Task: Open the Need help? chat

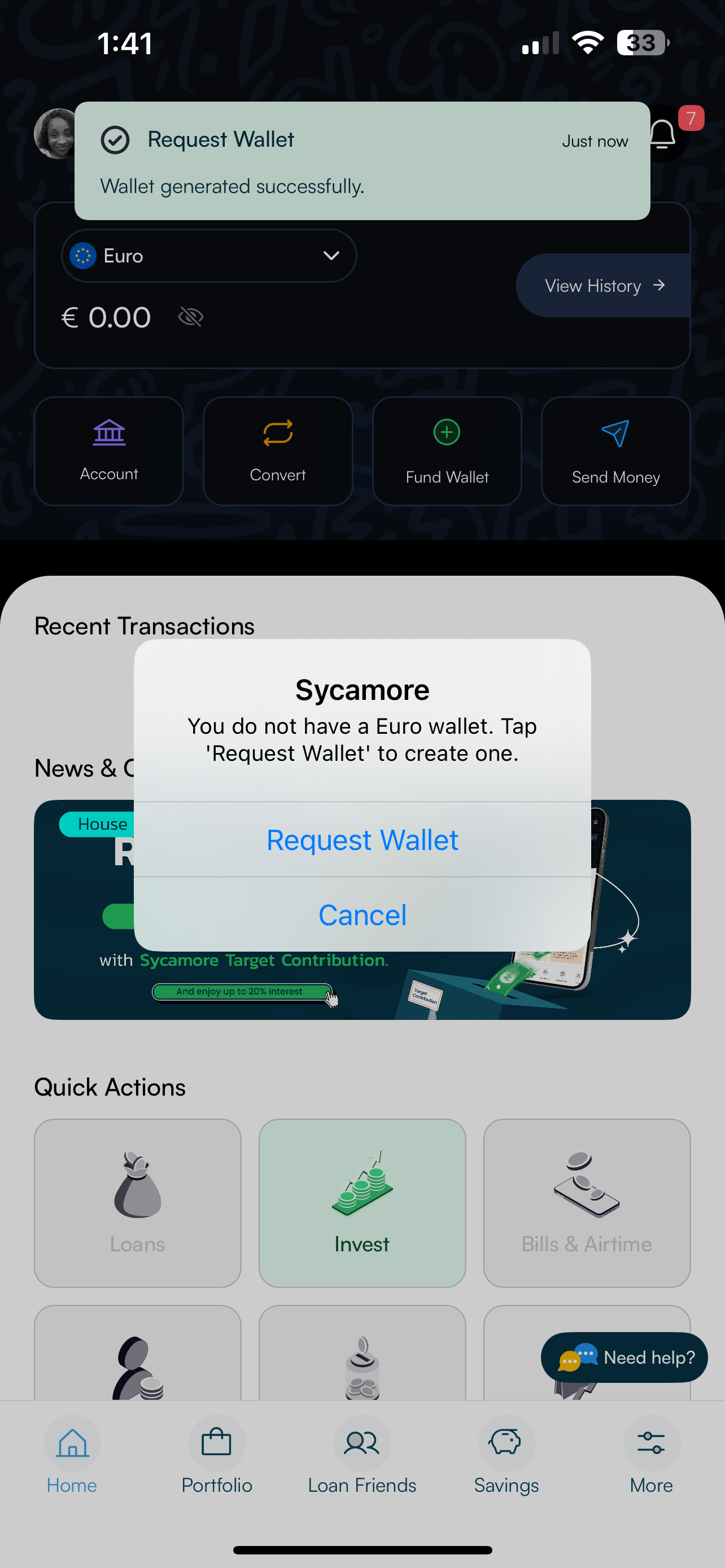Action: pos(624,1357)
